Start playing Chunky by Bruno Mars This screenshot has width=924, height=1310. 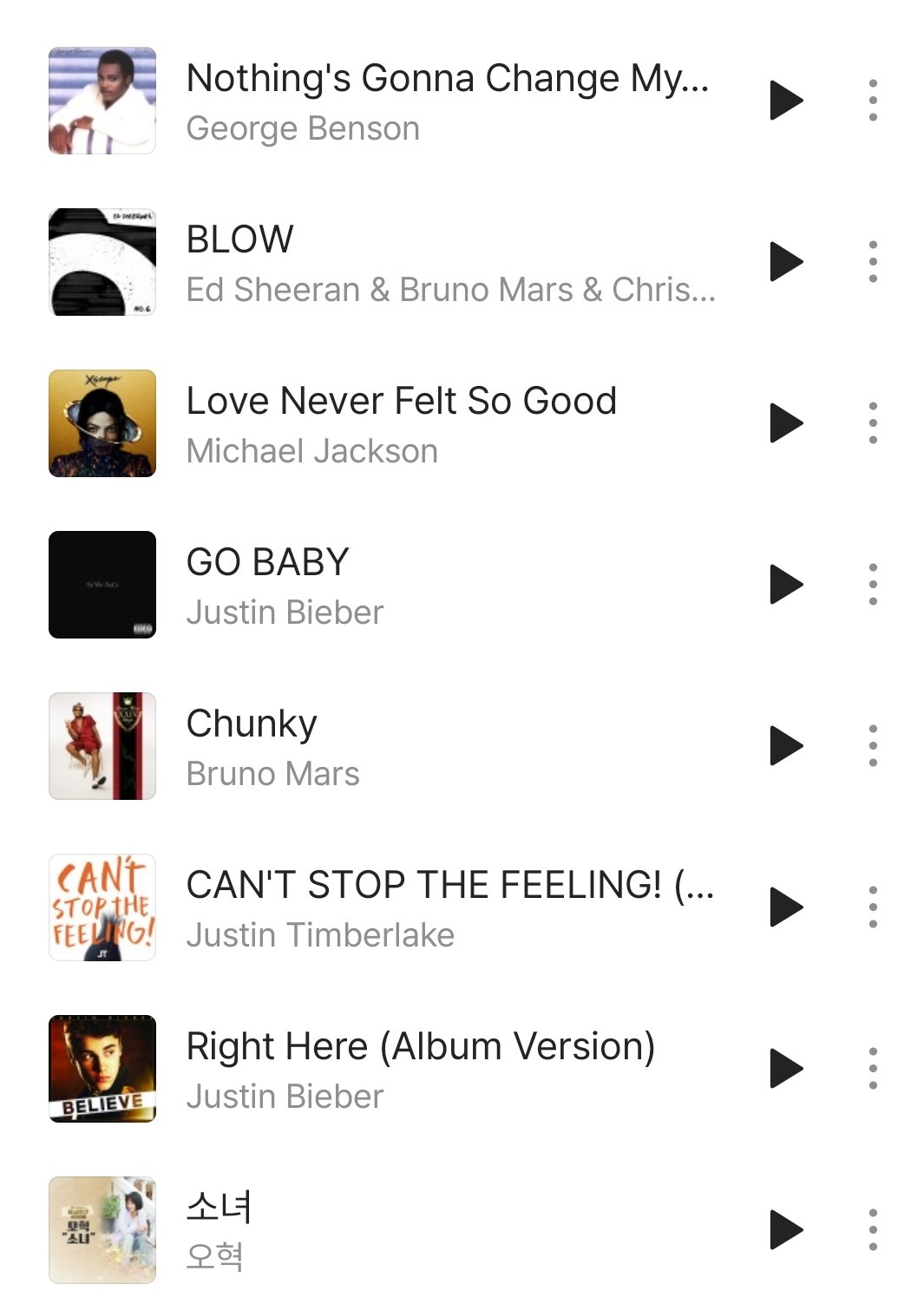(786, 746)
